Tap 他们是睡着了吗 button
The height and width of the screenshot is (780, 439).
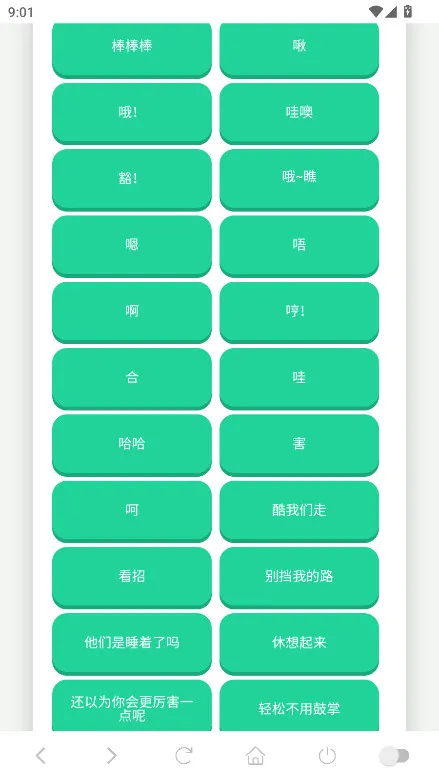coord(132,643)
